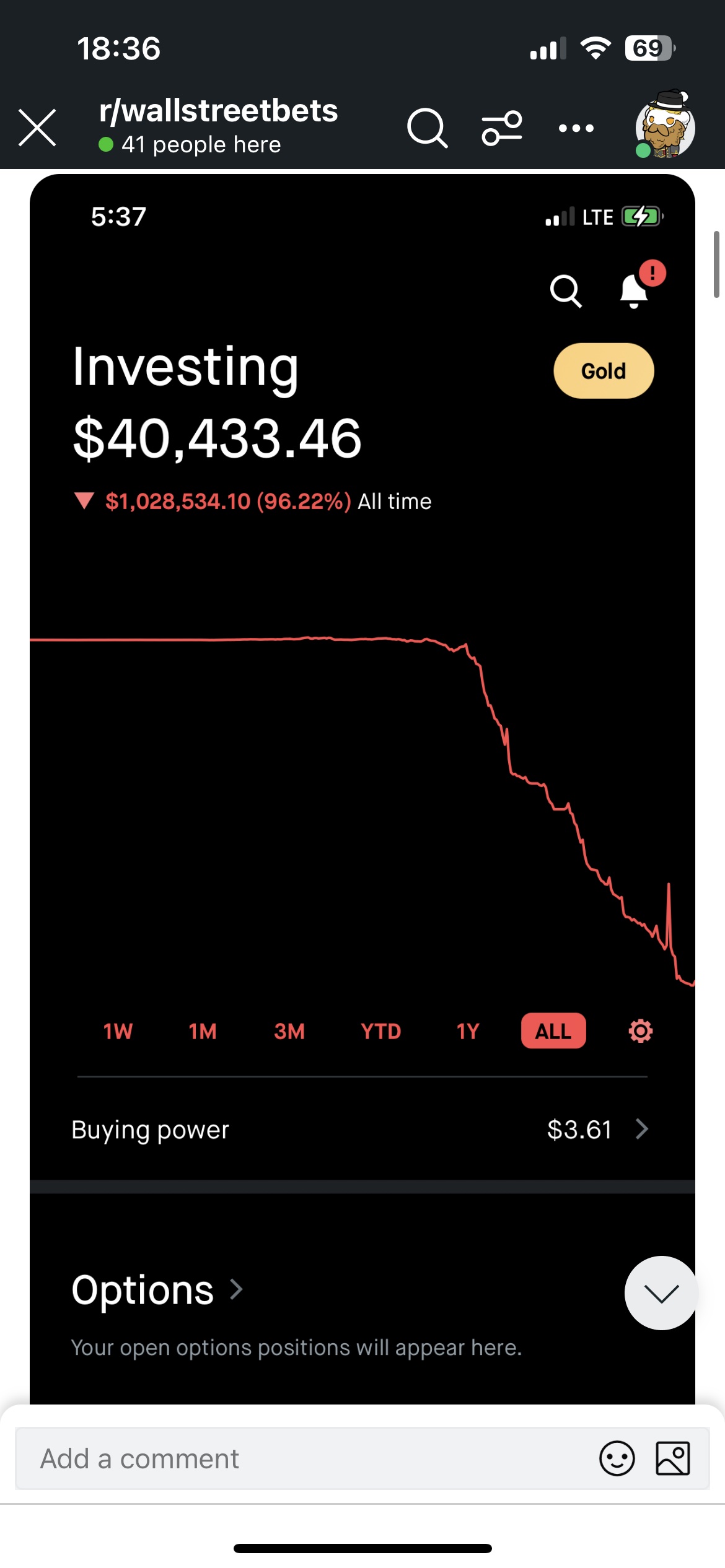Viewport: 725px width, 1568px height.
Task: Open the chat filter settings icon
Action: pyautogui.click(x=502, y=128)
